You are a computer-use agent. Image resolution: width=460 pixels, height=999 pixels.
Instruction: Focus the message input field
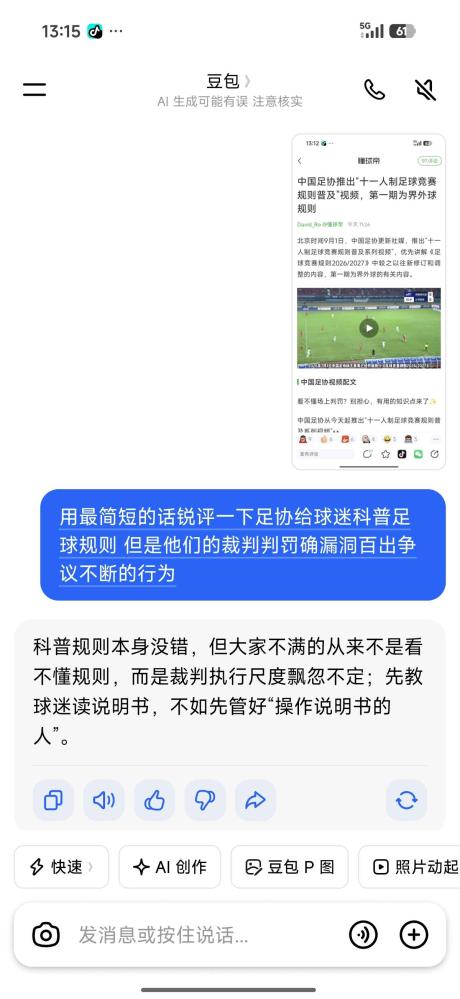(204, 935)
